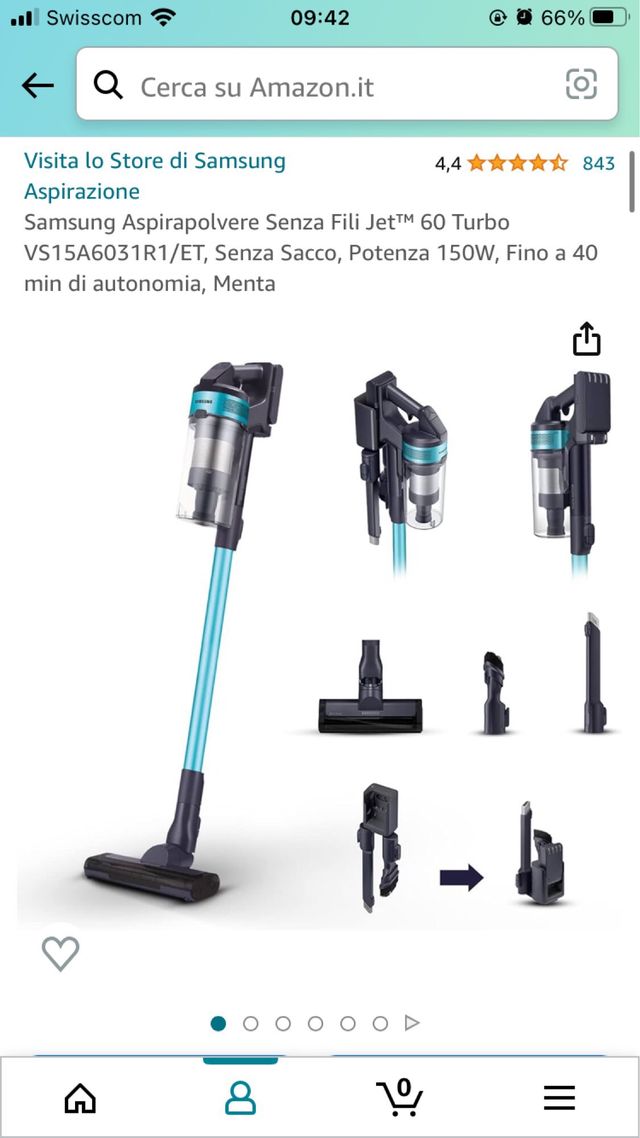Add the product to wishlist heart
Image resolution: width=640 pixels, height=1138 pixels.
coord(60,953)
